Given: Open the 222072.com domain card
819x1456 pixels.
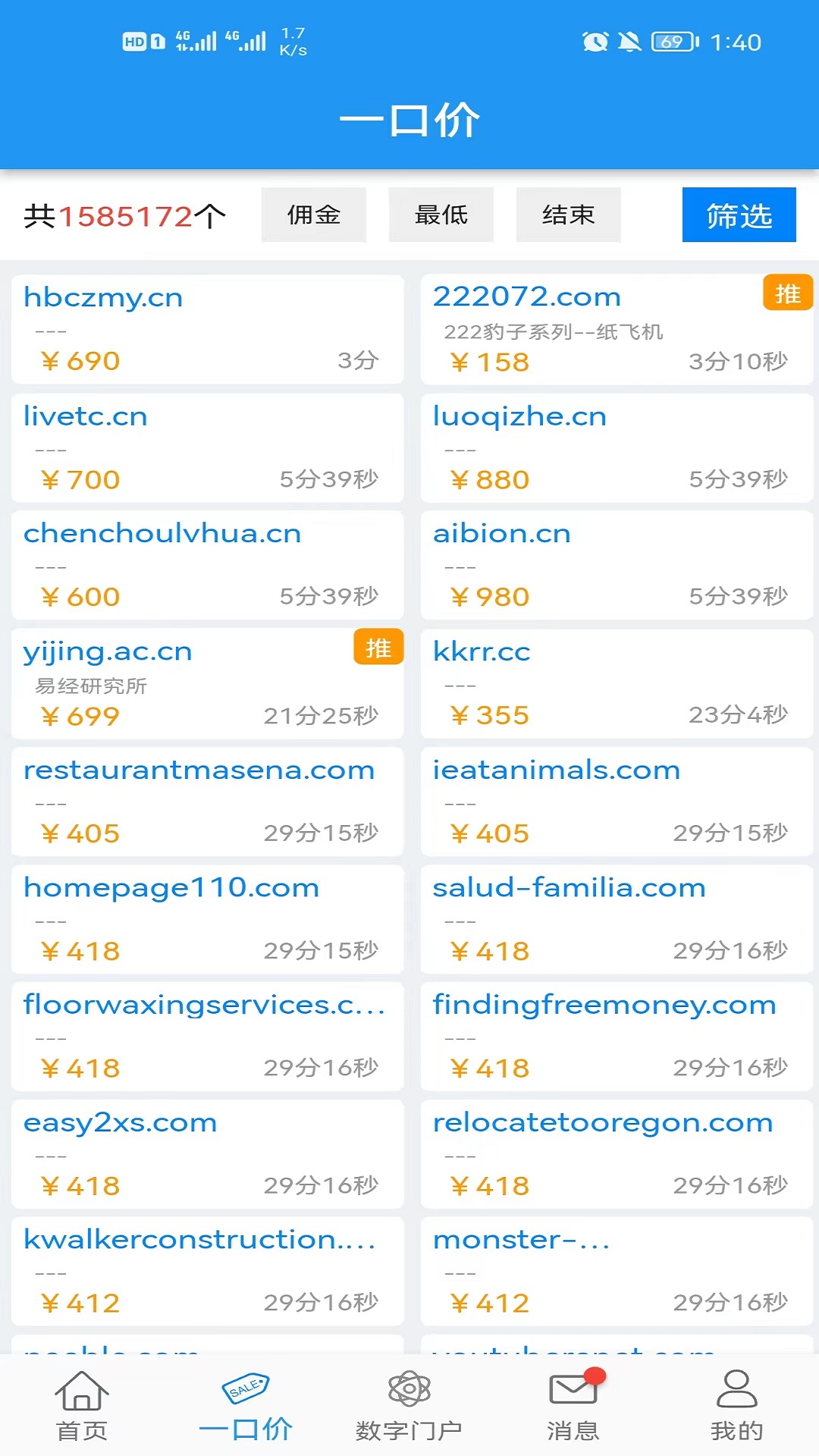Looking at the screenshot, I should pos(617,329).
